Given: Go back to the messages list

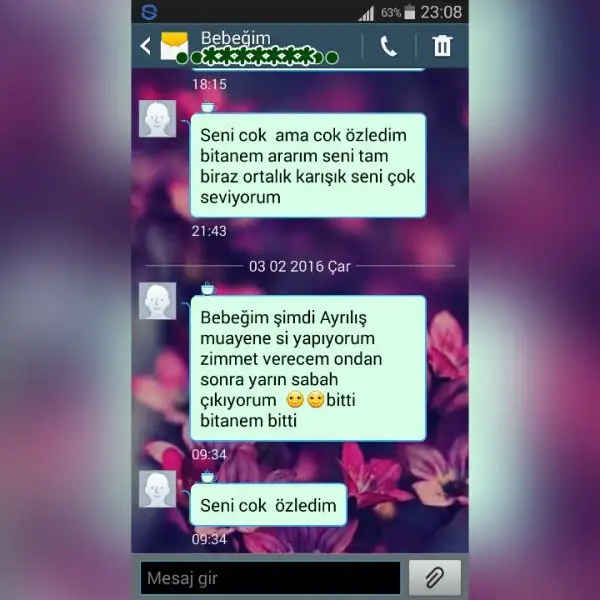Looking at the screenshot, I should (146, 46).
